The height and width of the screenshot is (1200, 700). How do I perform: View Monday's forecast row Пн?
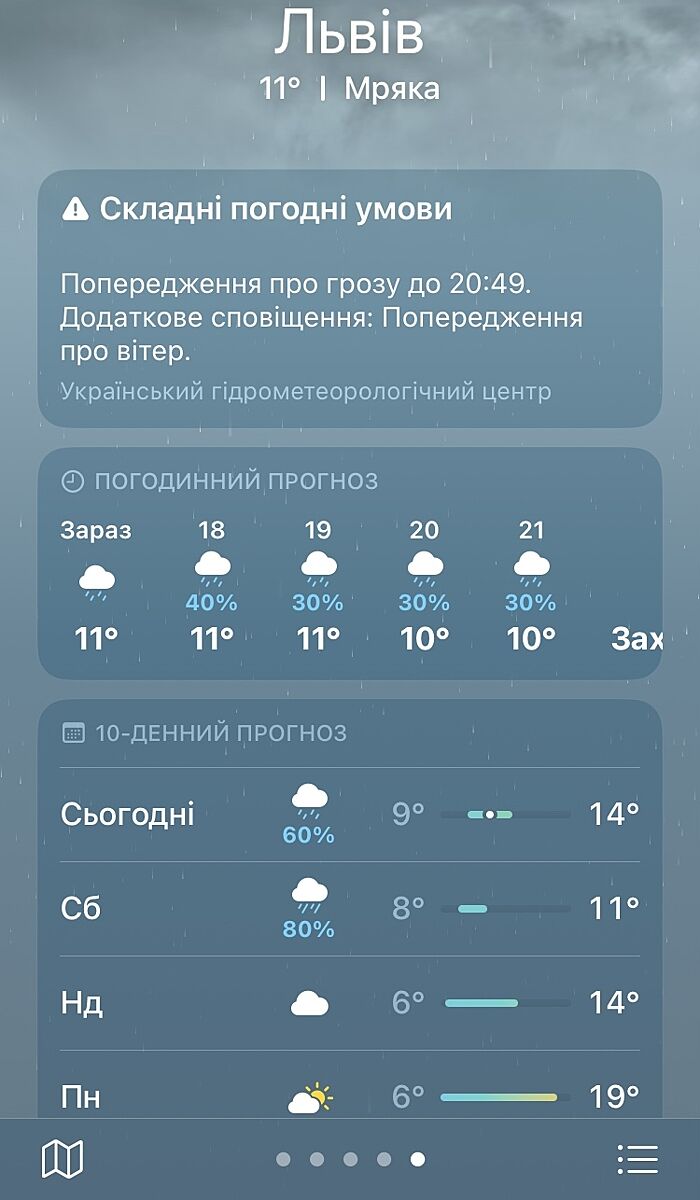(350, 1097)
